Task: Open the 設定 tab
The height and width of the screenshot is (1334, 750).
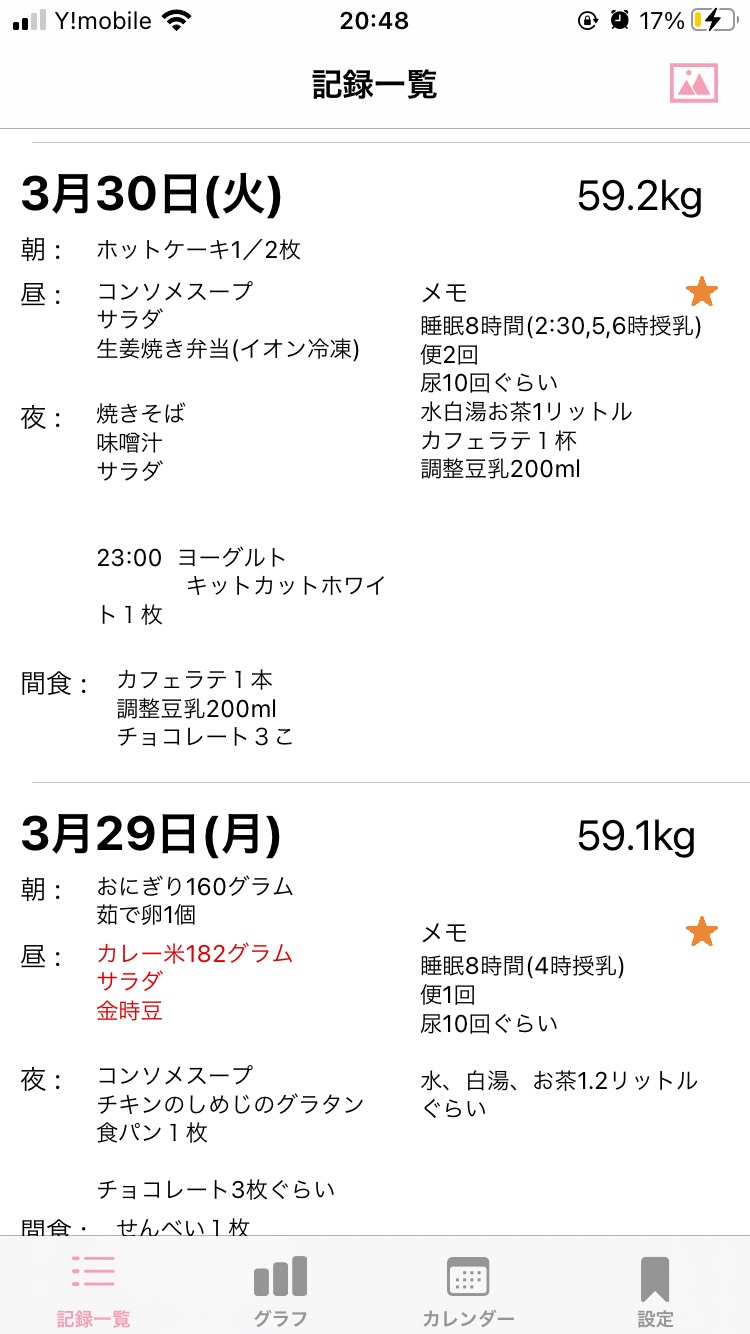Action: (655, 1290)
